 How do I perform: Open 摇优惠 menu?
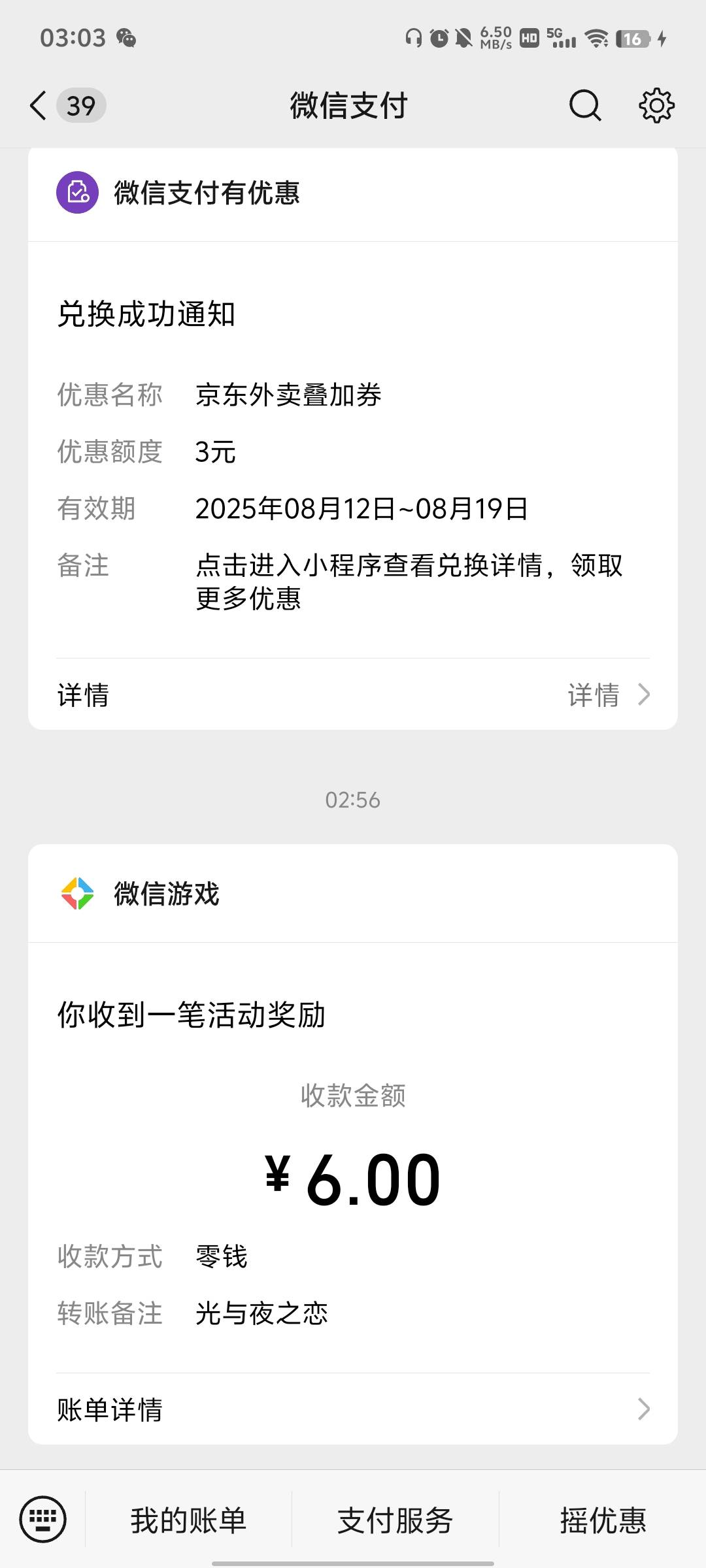click(x=603, y=1520)
